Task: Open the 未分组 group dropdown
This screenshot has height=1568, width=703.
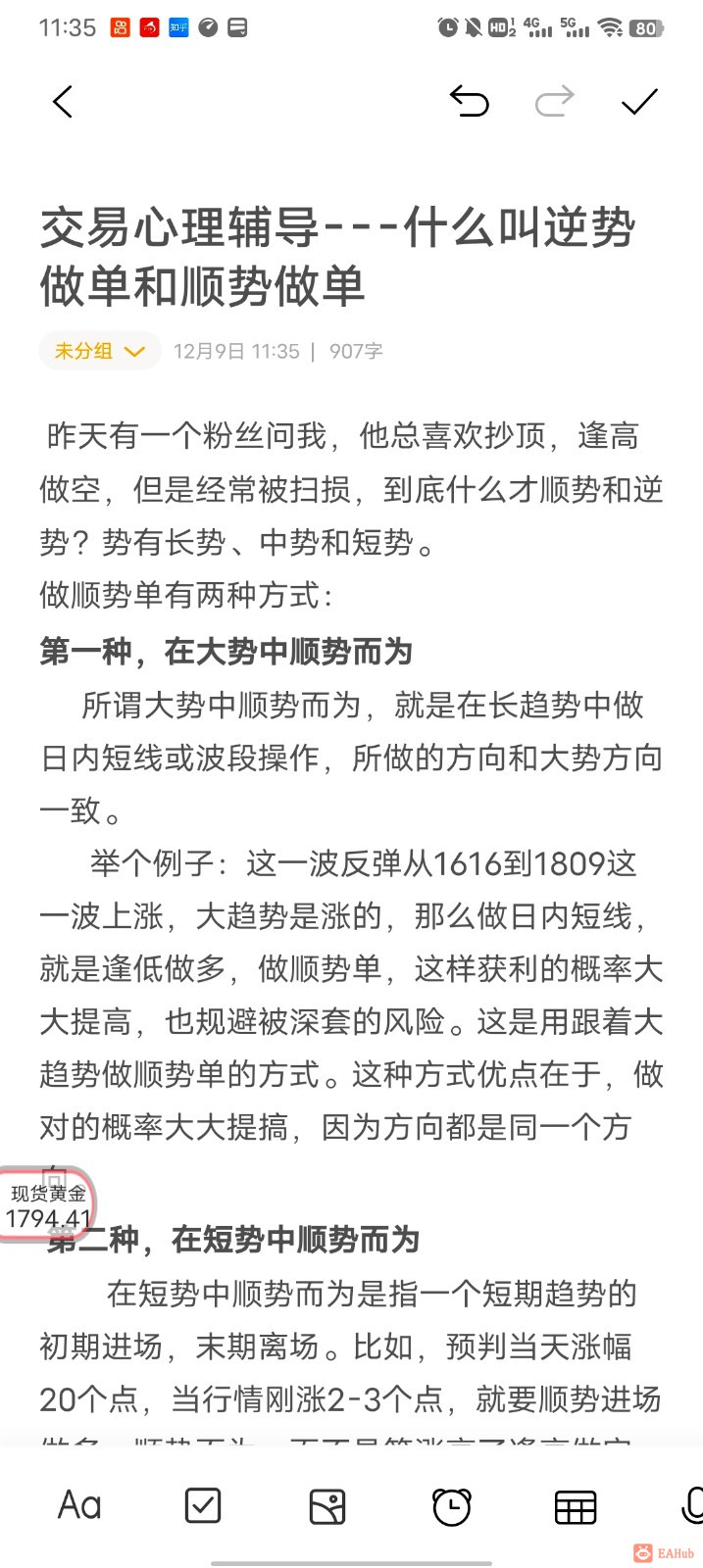Action: tap(100, 351)
